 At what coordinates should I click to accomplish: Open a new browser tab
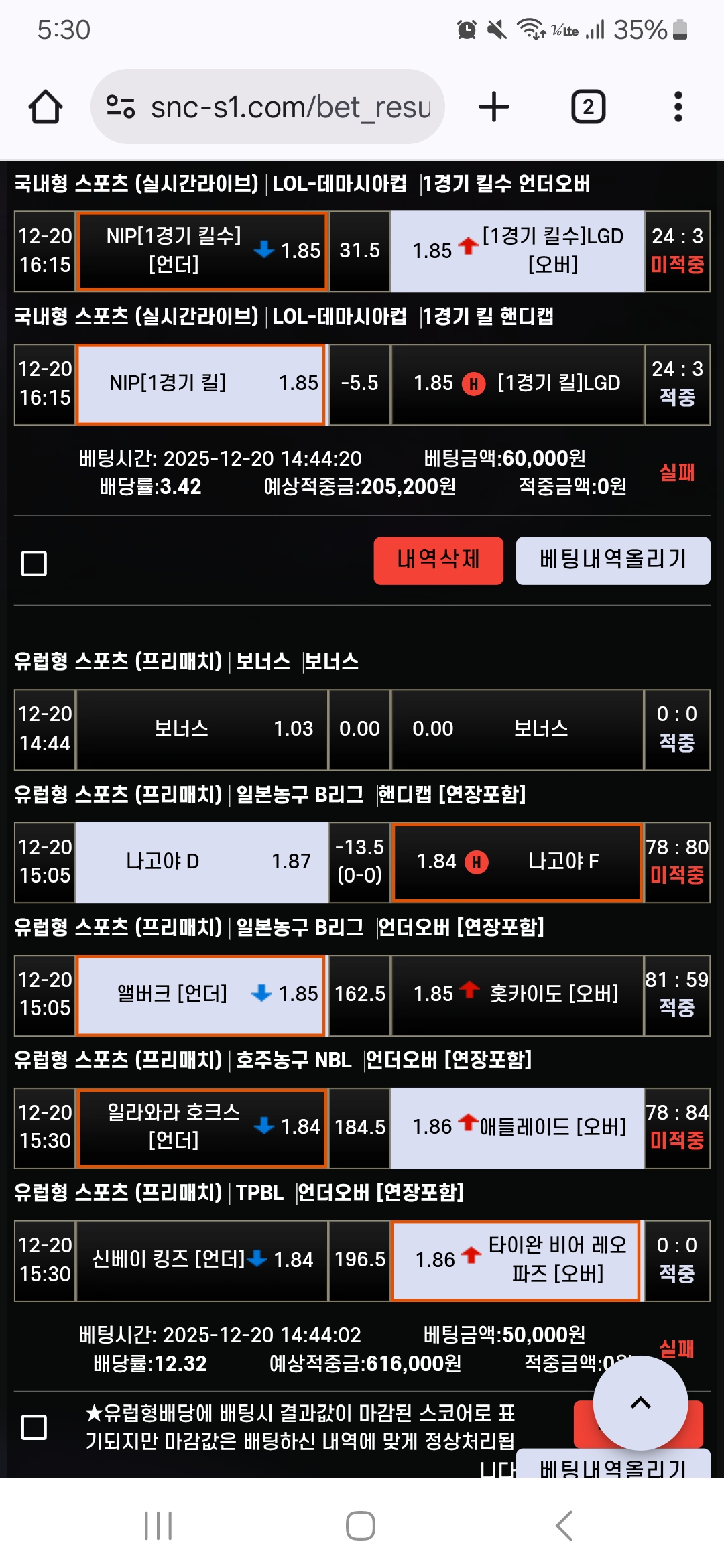pyautogui.click(x=494, y=107)
